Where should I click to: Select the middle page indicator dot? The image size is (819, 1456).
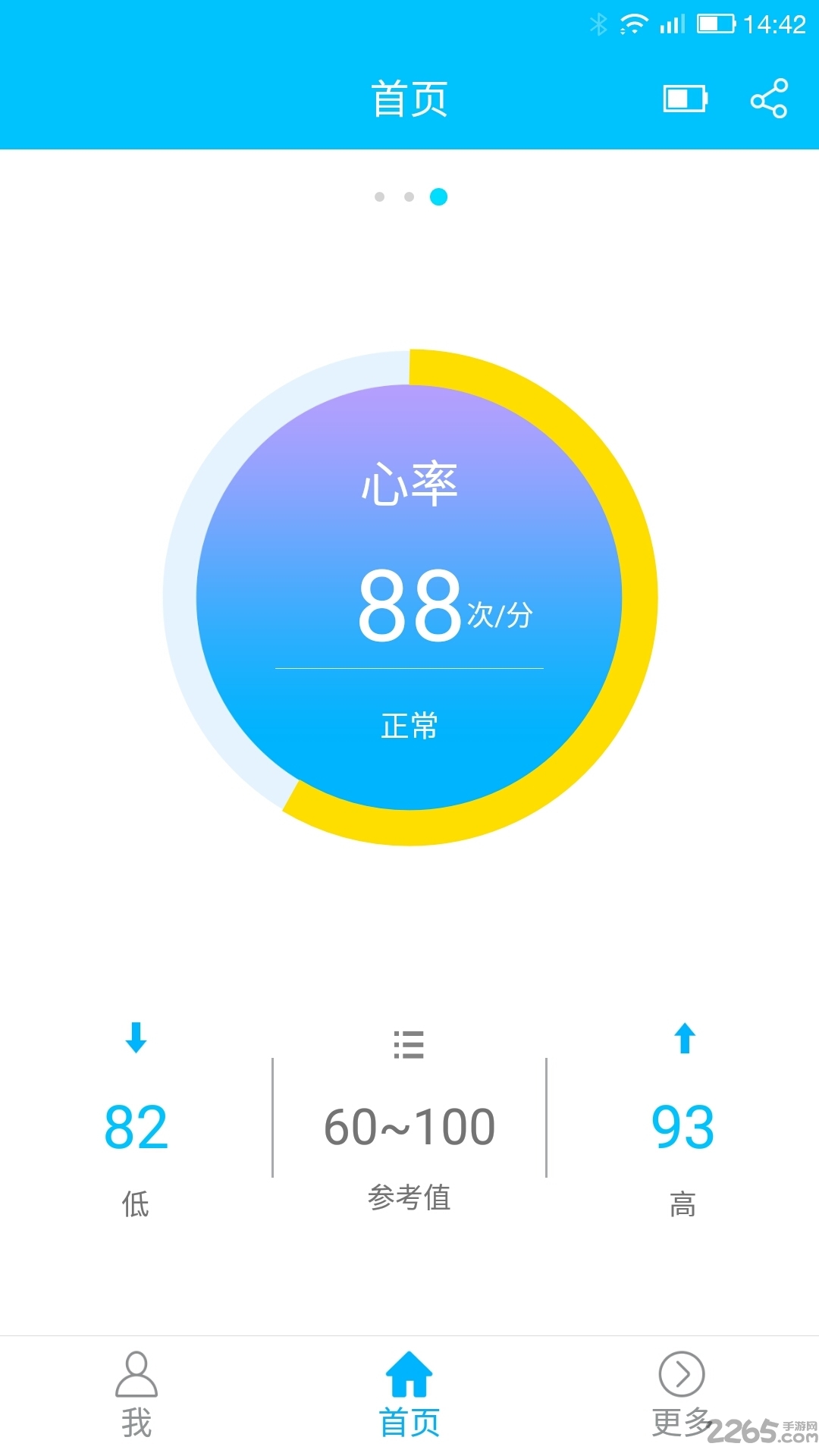click(x=409, y=196)
